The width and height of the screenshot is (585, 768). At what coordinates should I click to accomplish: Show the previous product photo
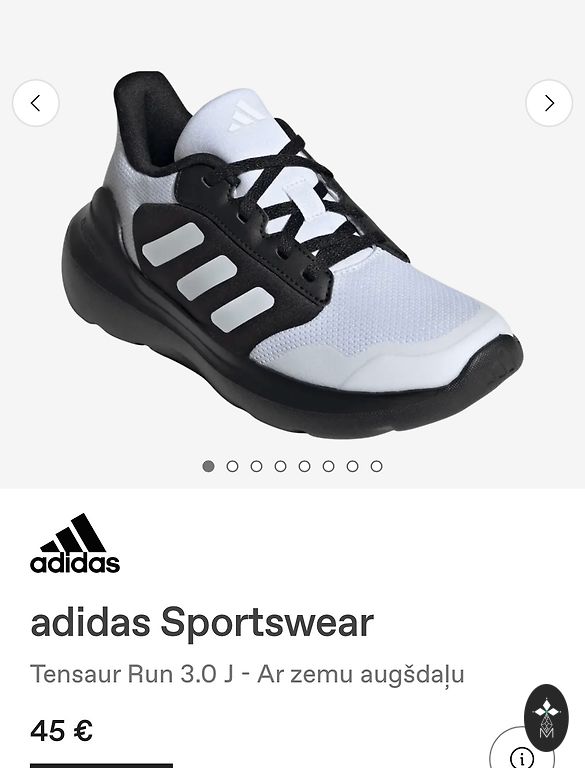[36, 103]
